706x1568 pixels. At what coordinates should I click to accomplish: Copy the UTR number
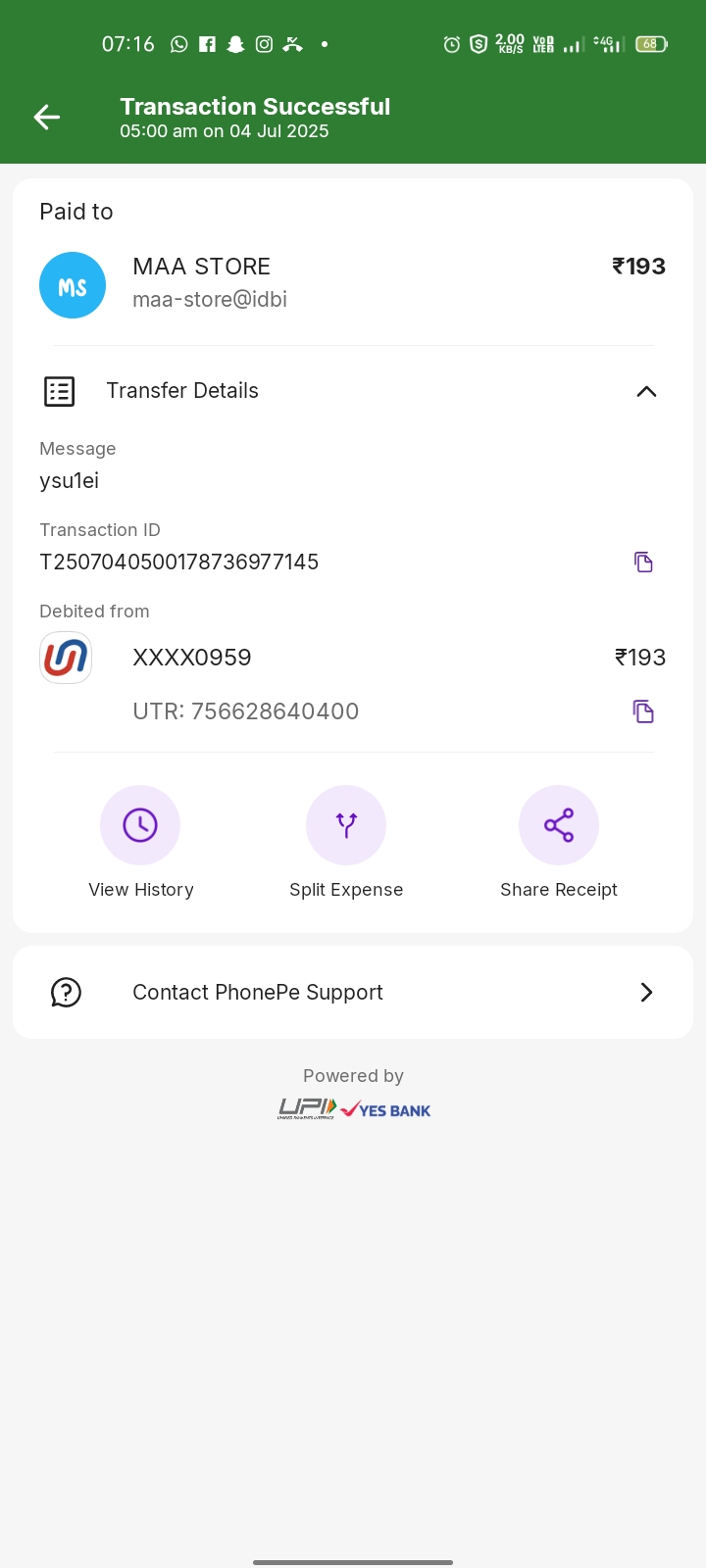643,711
